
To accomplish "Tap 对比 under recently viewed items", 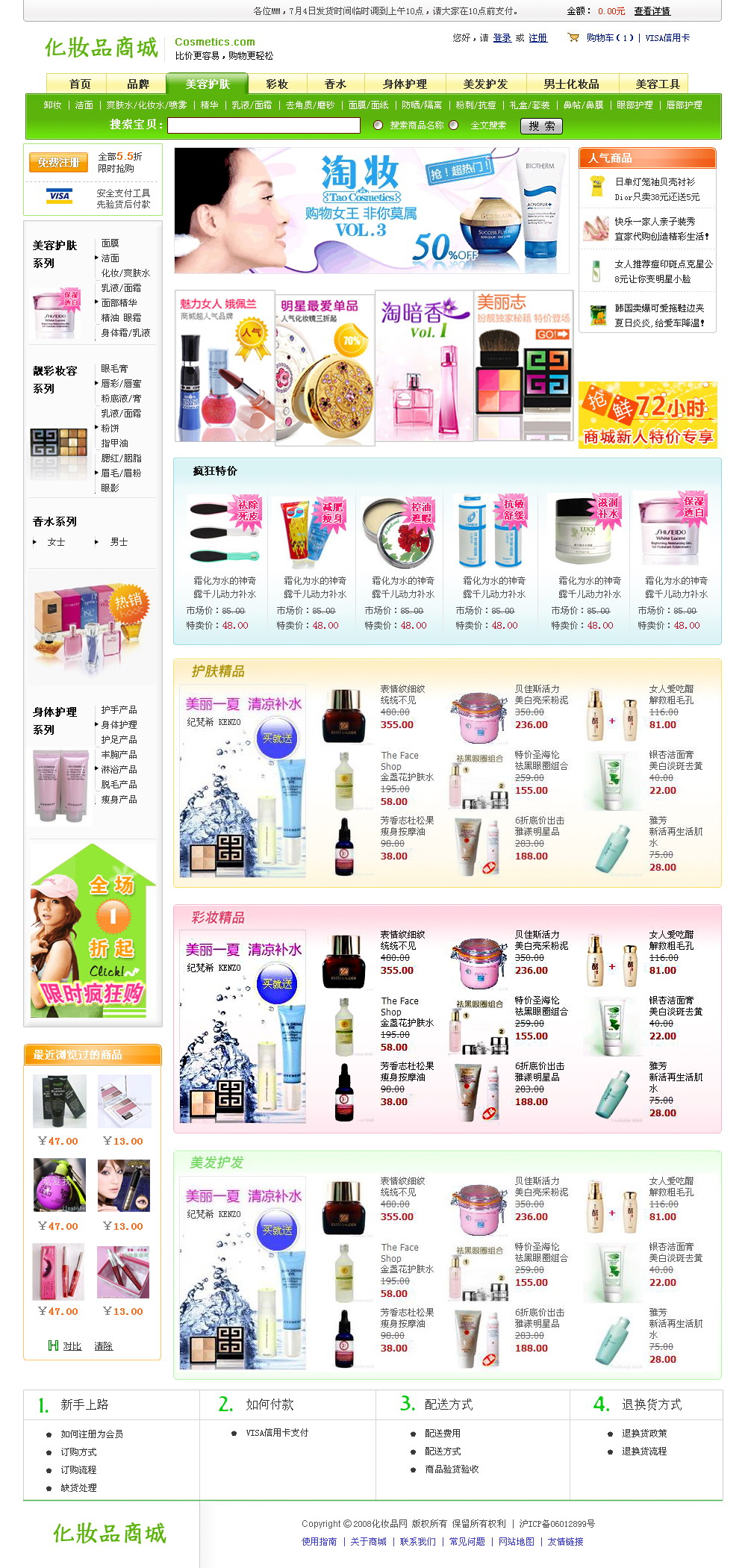I will (72, 1345).
